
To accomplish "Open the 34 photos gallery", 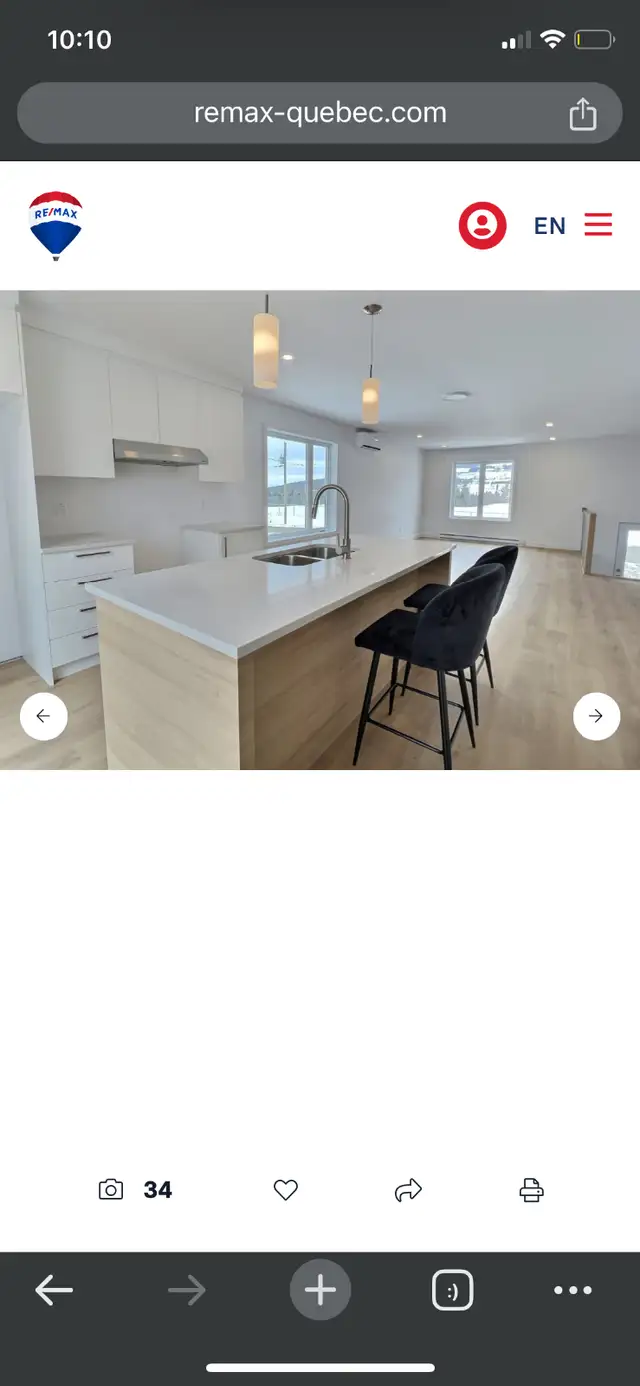I will click(135, 1190).
